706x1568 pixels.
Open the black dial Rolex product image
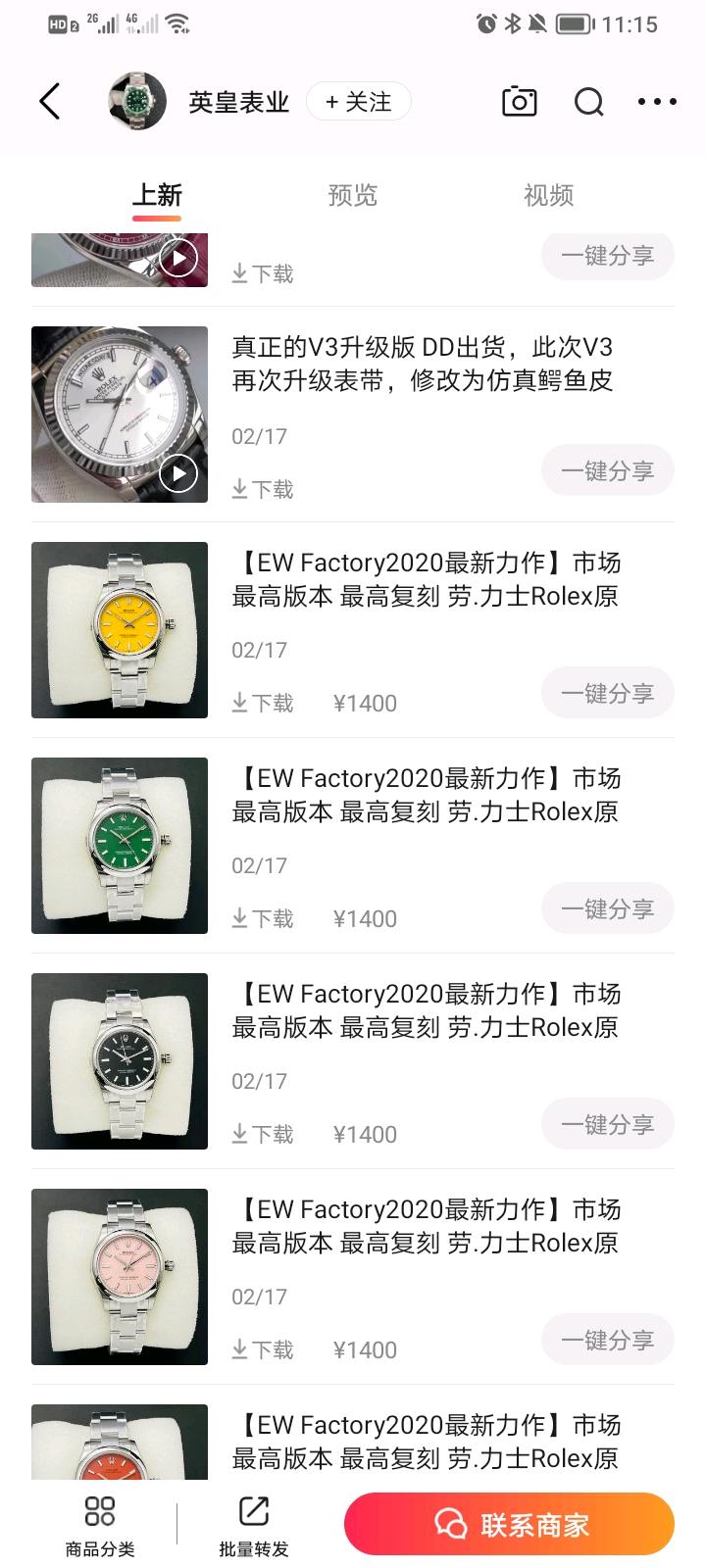point(120,1061)
